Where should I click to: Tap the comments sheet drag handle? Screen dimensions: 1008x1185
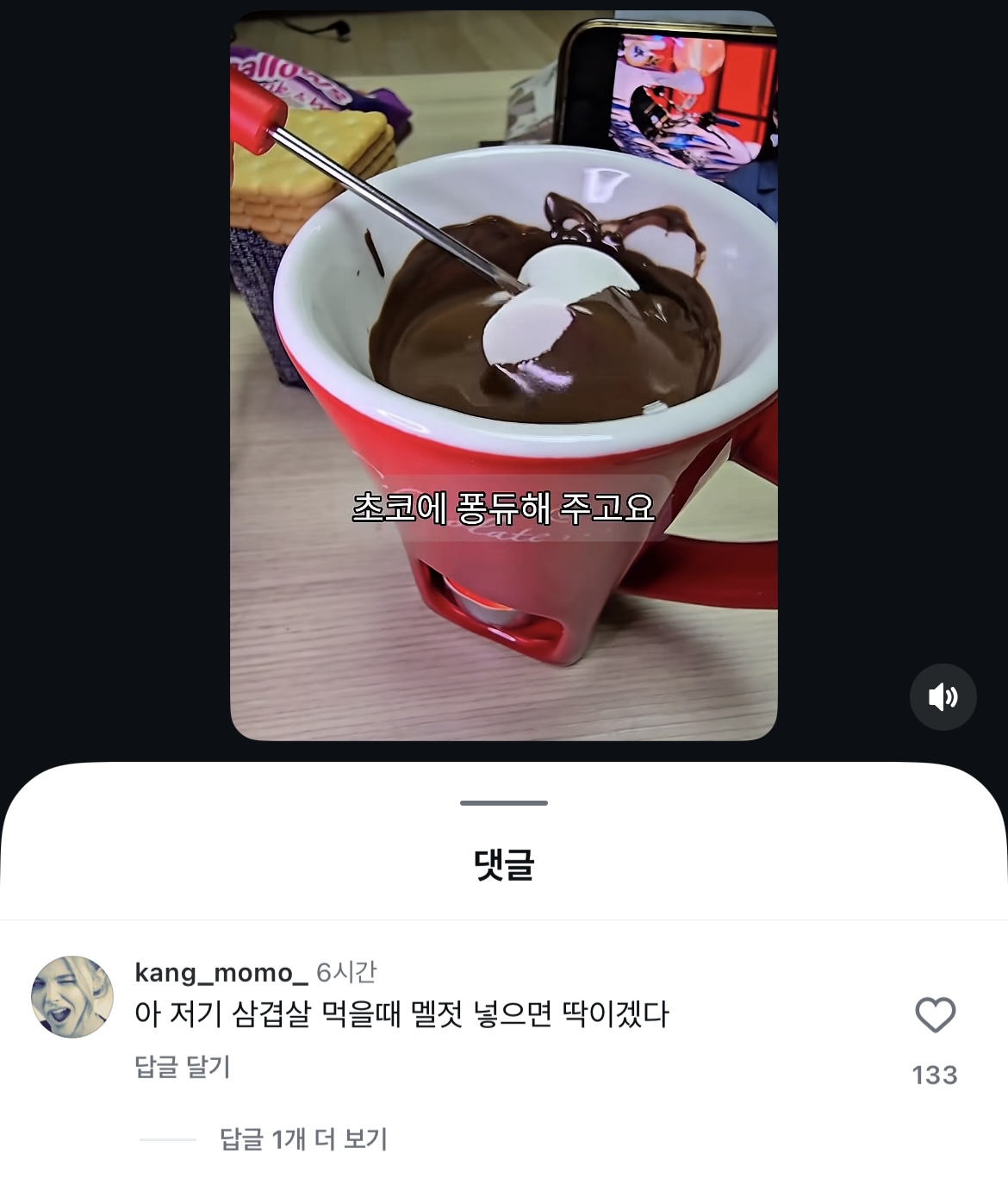tap(504, 803)
